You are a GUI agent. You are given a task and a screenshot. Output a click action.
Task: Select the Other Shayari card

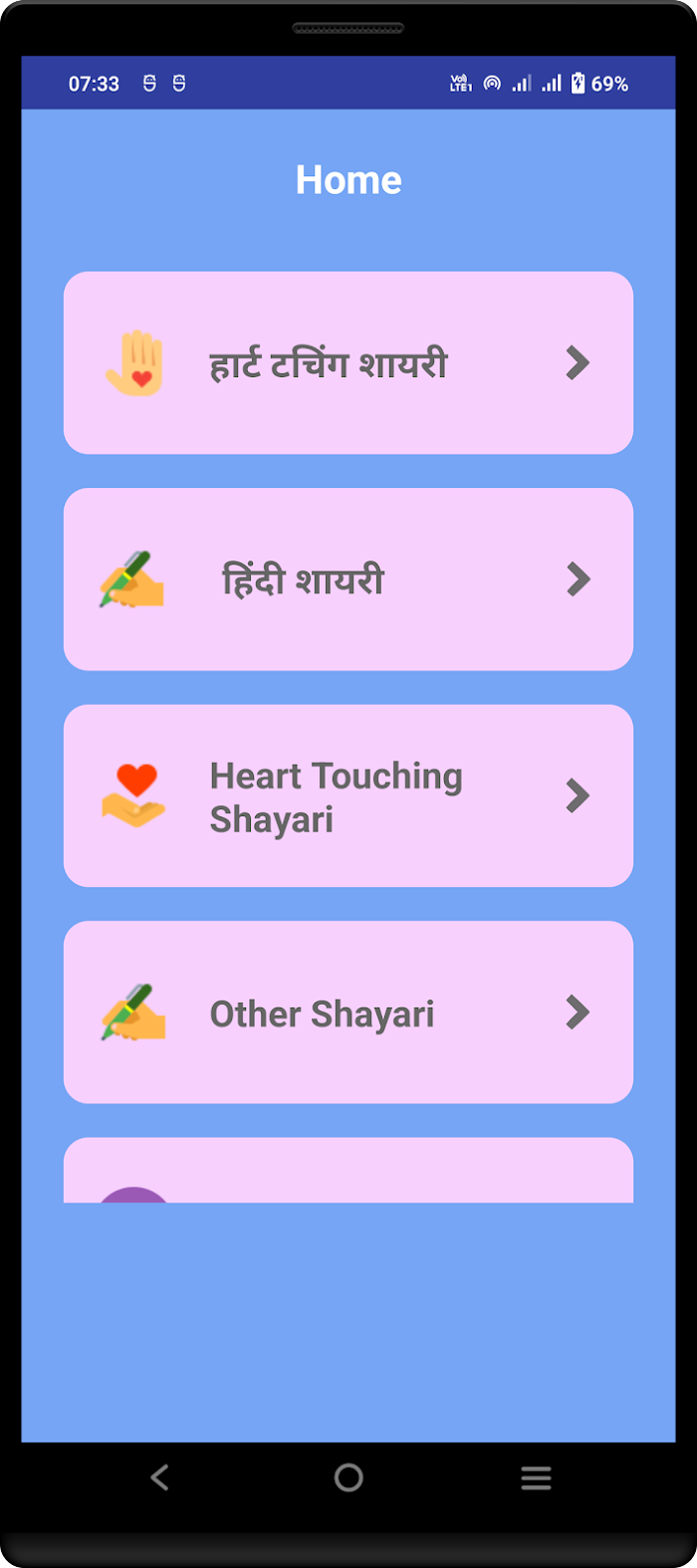pyautogui.click(x=348, y=1012)
